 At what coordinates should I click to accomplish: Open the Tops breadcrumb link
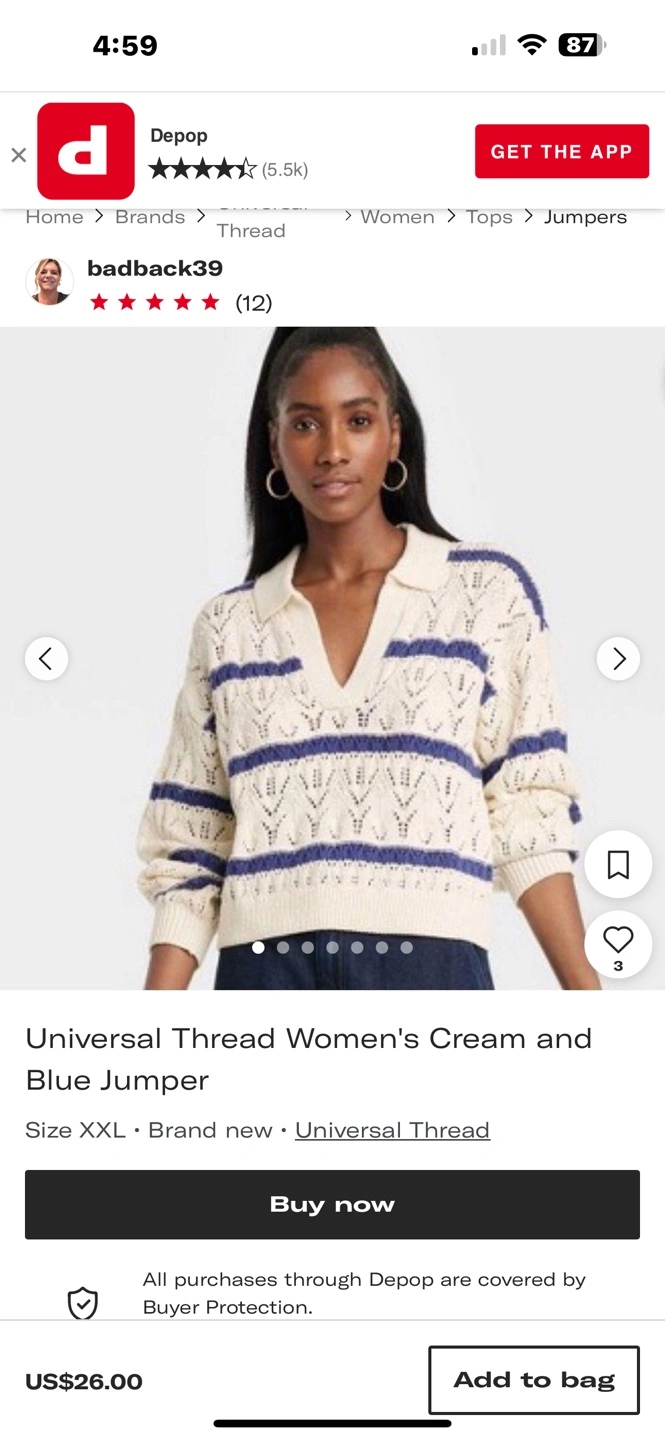(x=489, y=217)
